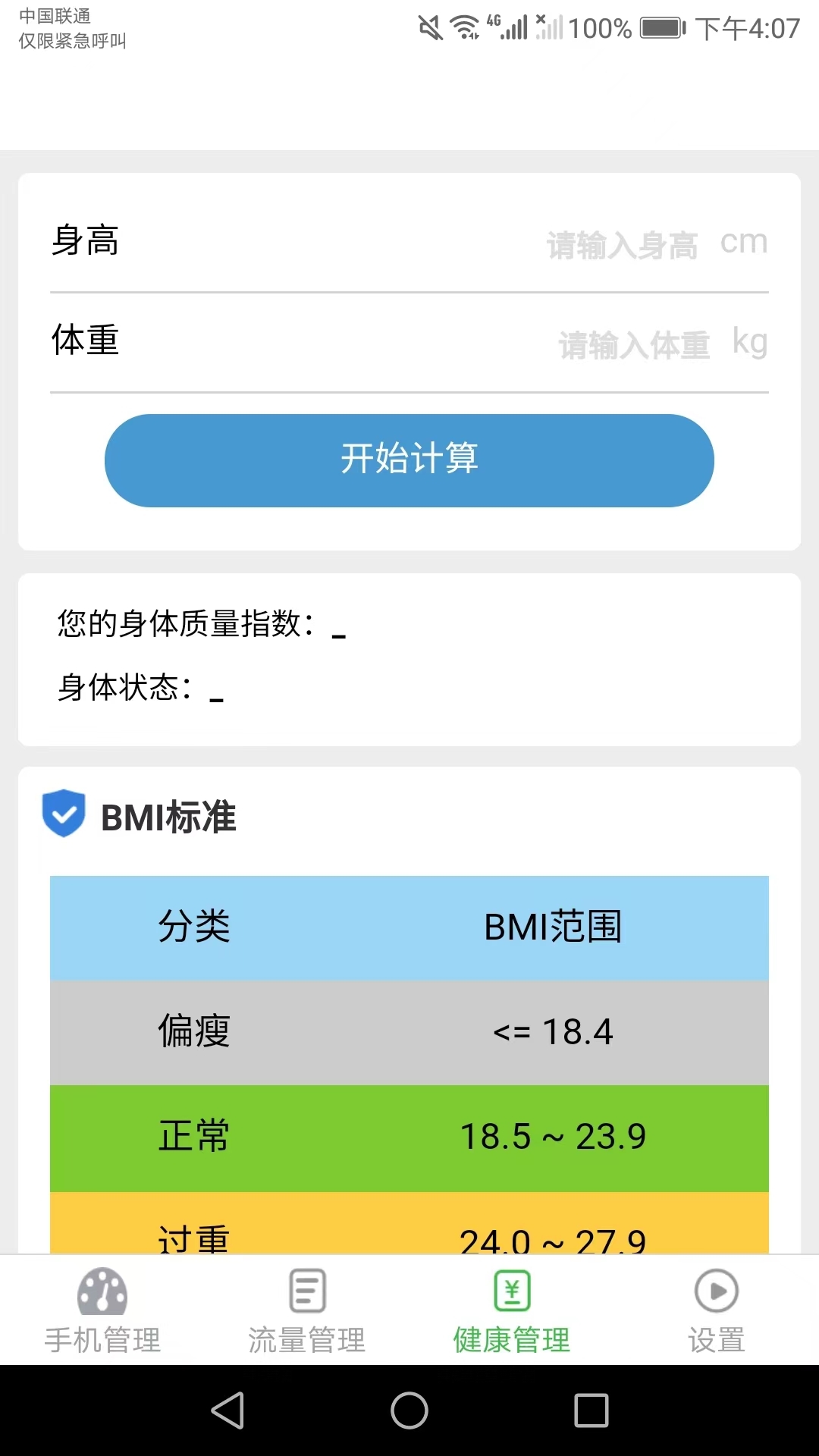819x1456 pixels.
Task: Open the 设置 tab
Action: coord(715,1341)
